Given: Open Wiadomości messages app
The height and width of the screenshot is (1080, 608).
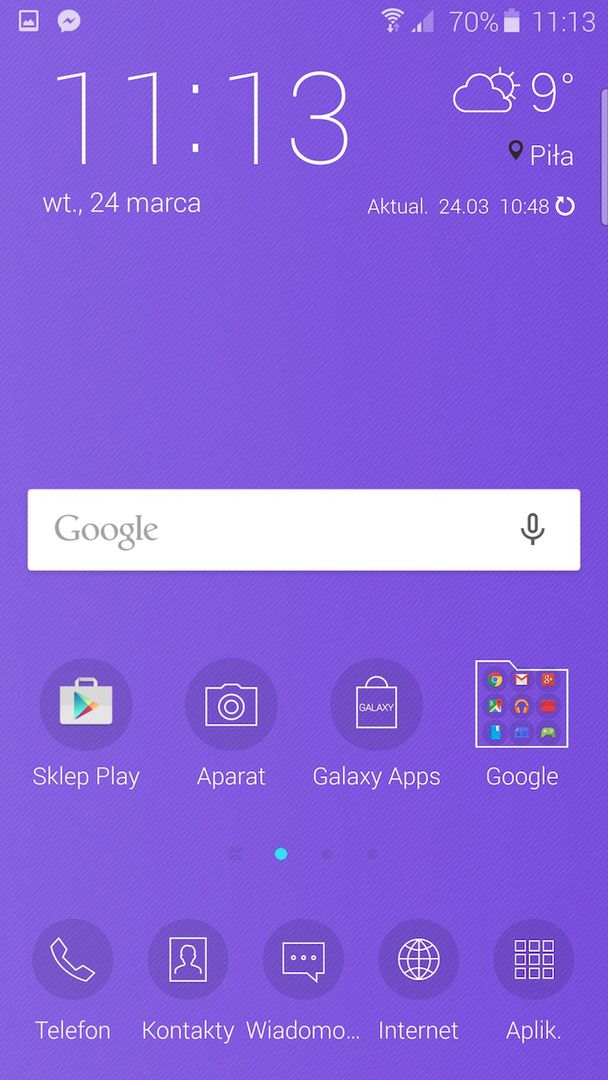Looking at the screenshot, I should tap(303, 960).
